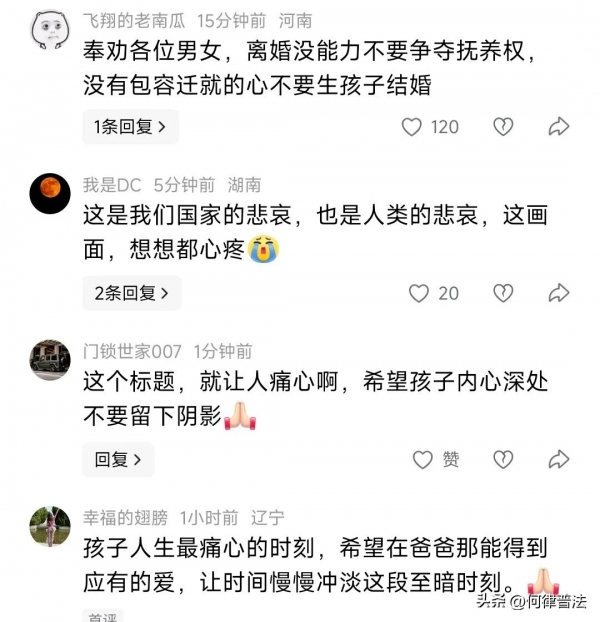
Task: Expand 2 replies under 我是DC's comment
Action: (131, 293)
